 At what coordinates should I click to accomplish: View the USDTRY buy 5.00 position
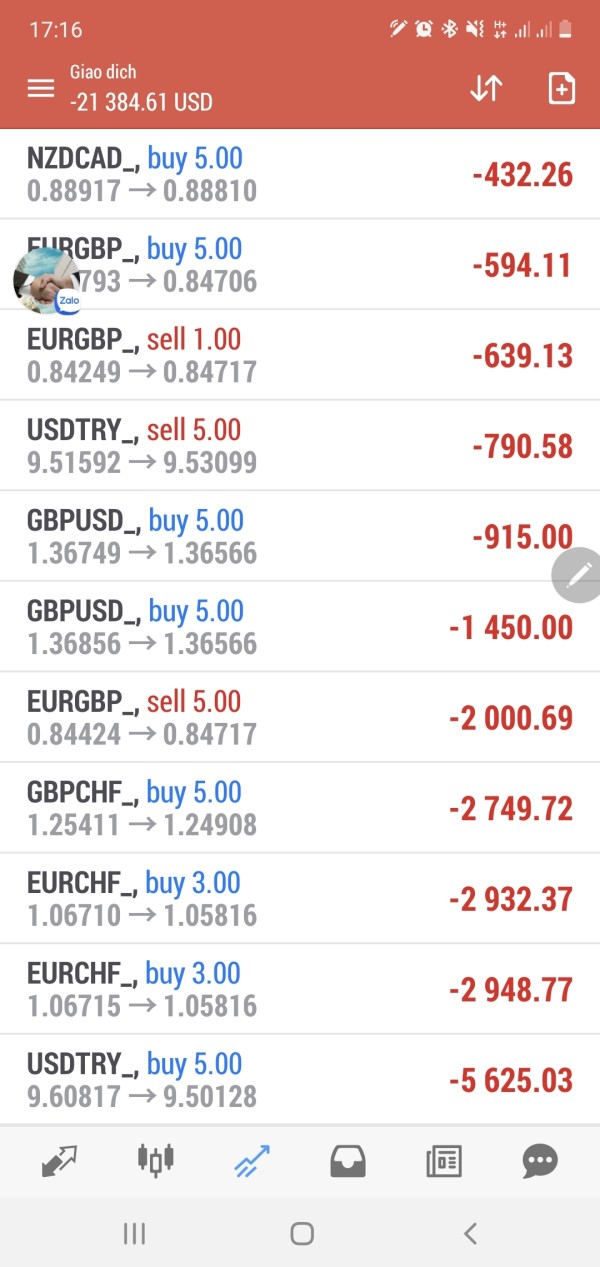(x=300, y=1080)
